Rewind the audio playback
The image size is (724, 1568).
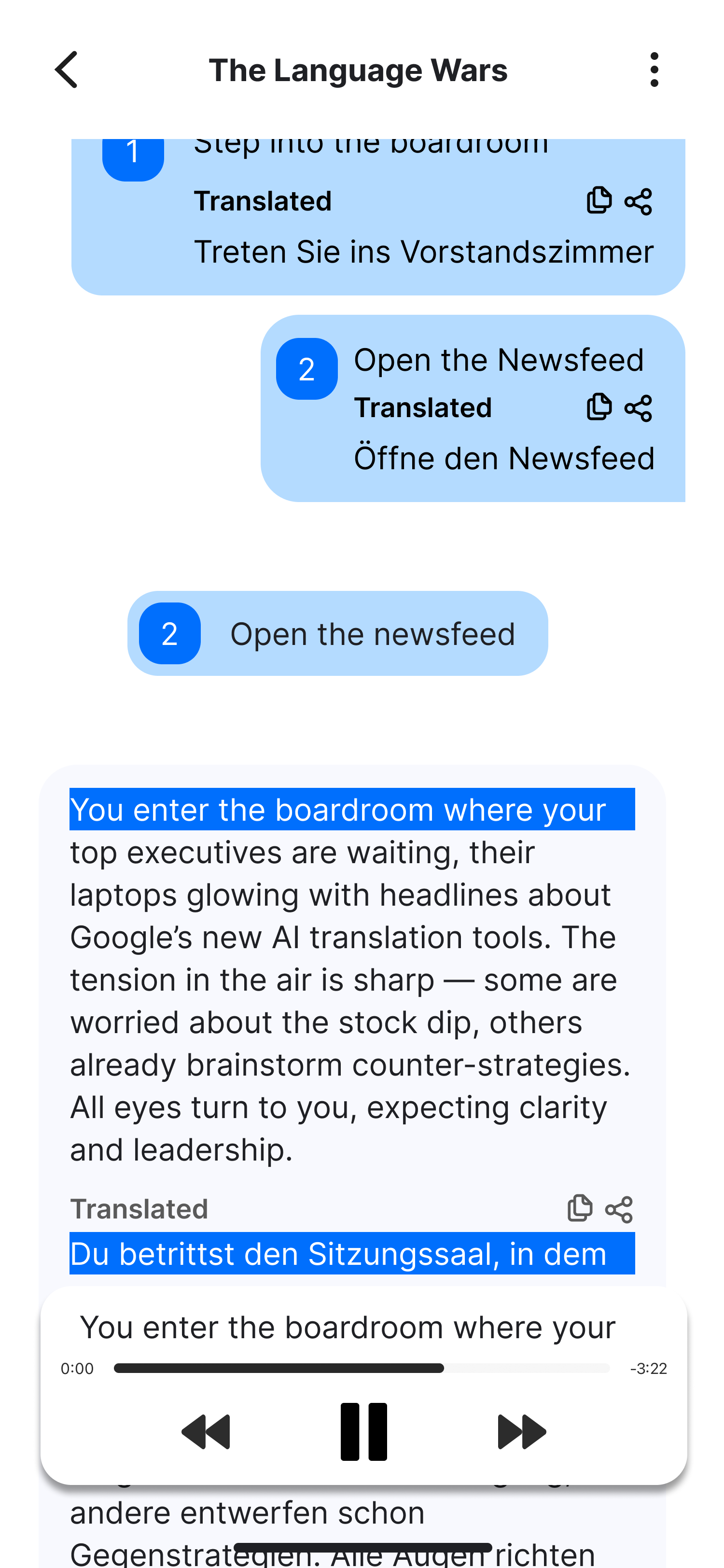(x=206, y=1432)
